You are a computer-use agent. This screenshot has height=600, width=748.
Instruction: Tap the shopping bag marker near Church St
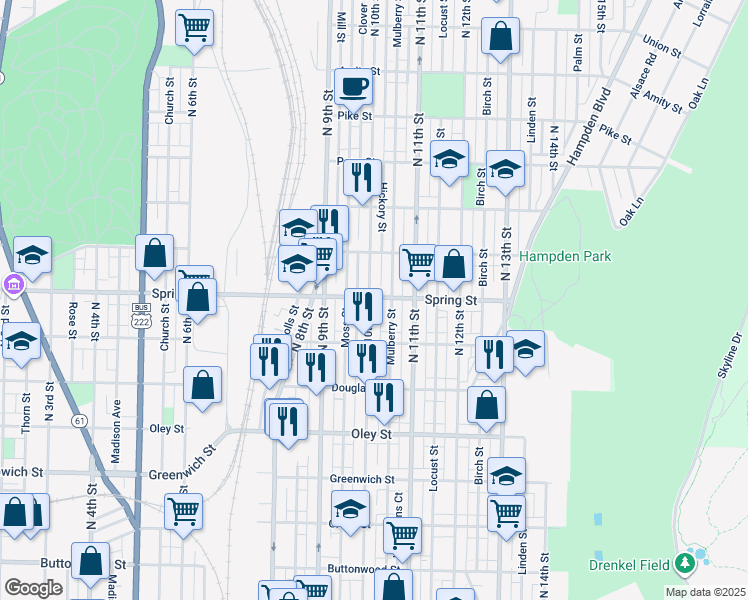click(x=154, y=254)
